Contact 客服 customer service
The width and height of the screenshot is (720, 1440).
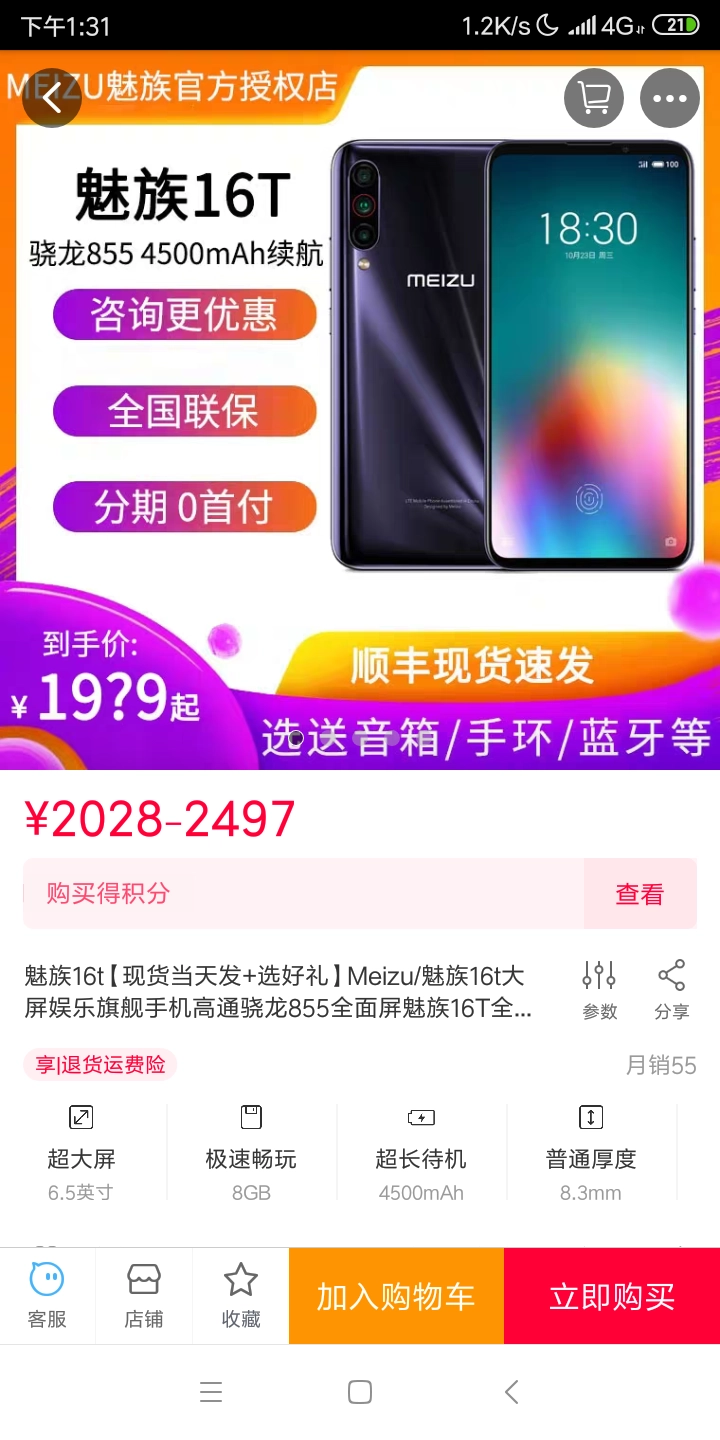pos(47,1296)
